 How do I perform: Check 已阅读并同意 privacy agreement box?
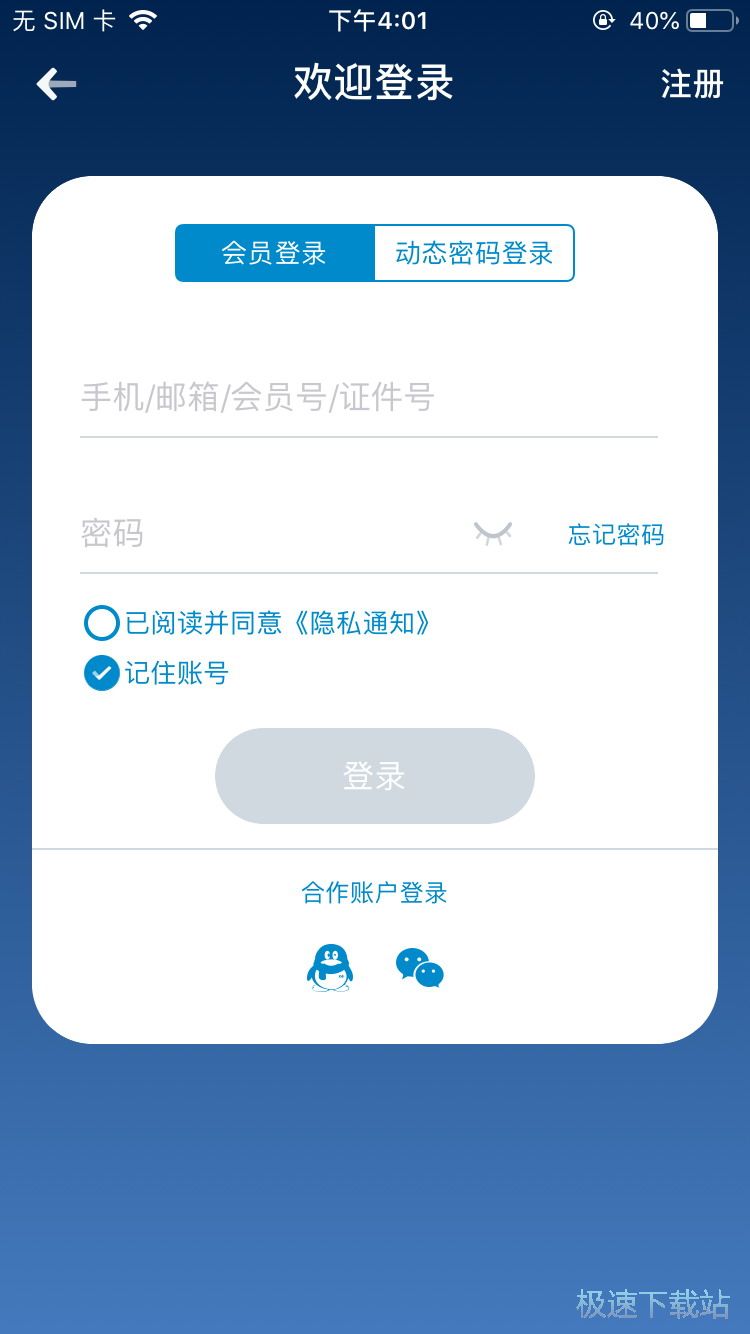101,623
